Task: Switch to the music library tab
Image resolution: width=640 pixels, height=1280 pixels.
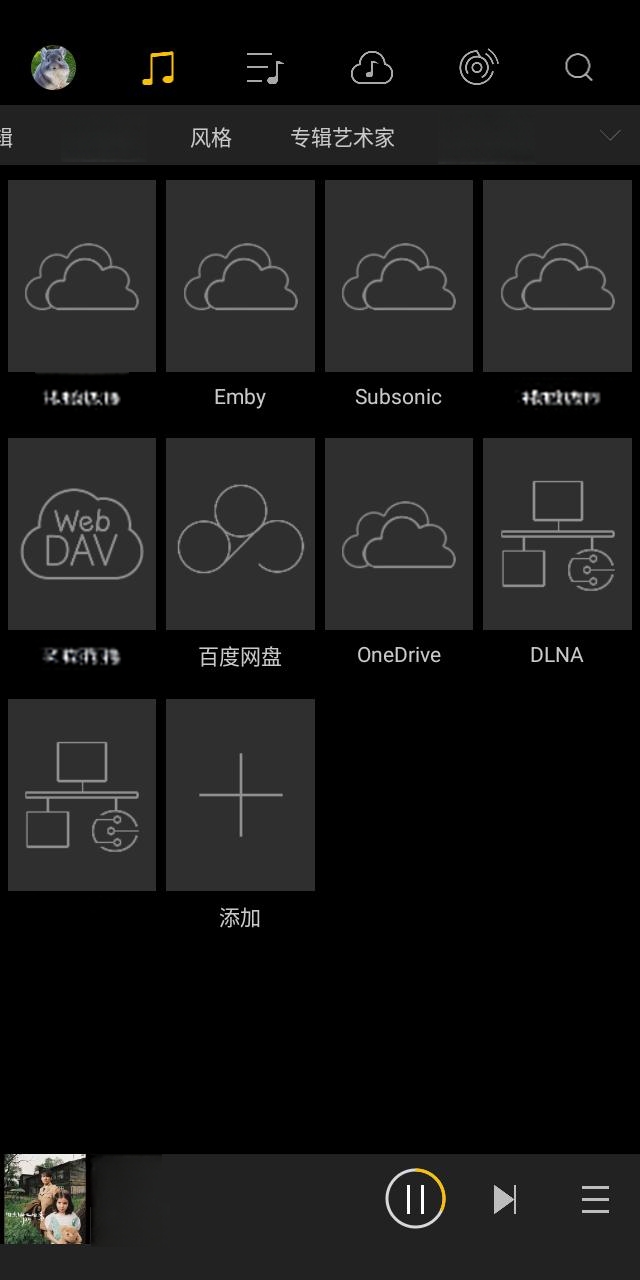Action: click(158, 68)
